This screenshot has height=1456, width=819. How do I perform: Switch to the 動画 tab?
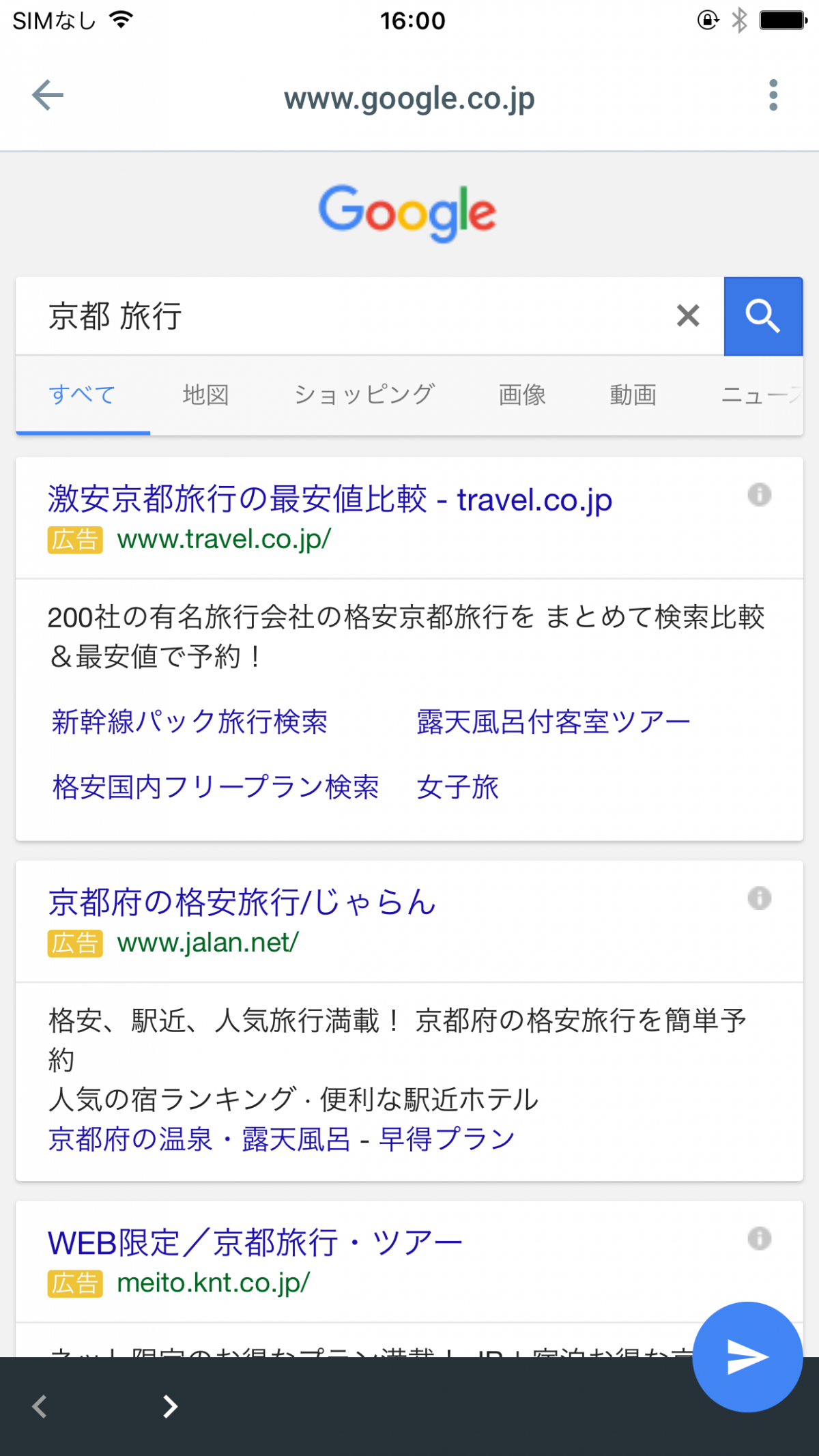point(633,395)
